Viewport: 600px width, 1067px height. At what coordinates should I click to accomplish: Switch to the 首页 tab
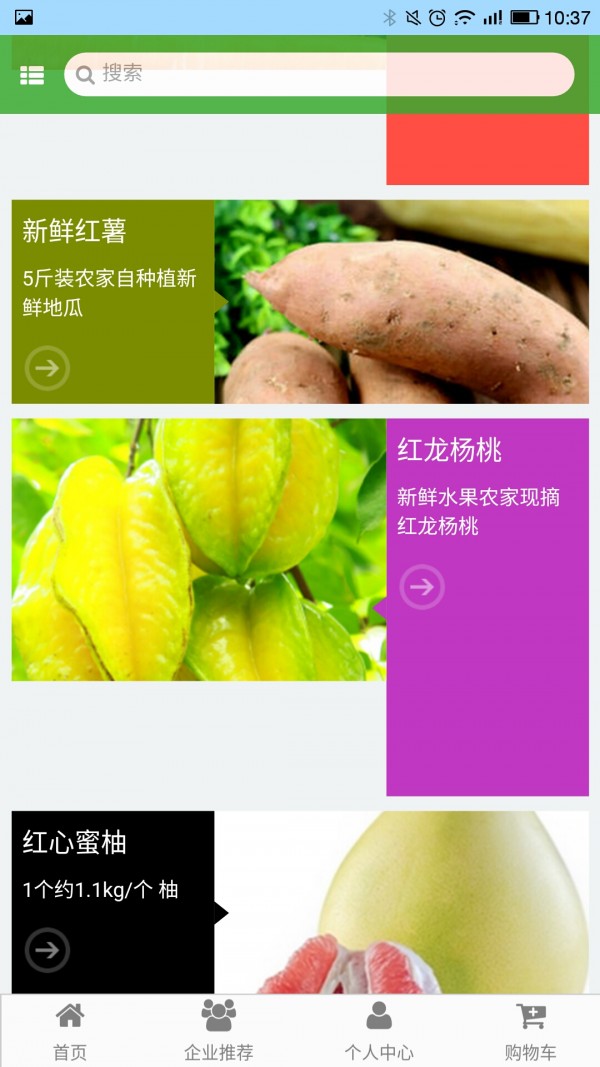[x=70, y=1031]
